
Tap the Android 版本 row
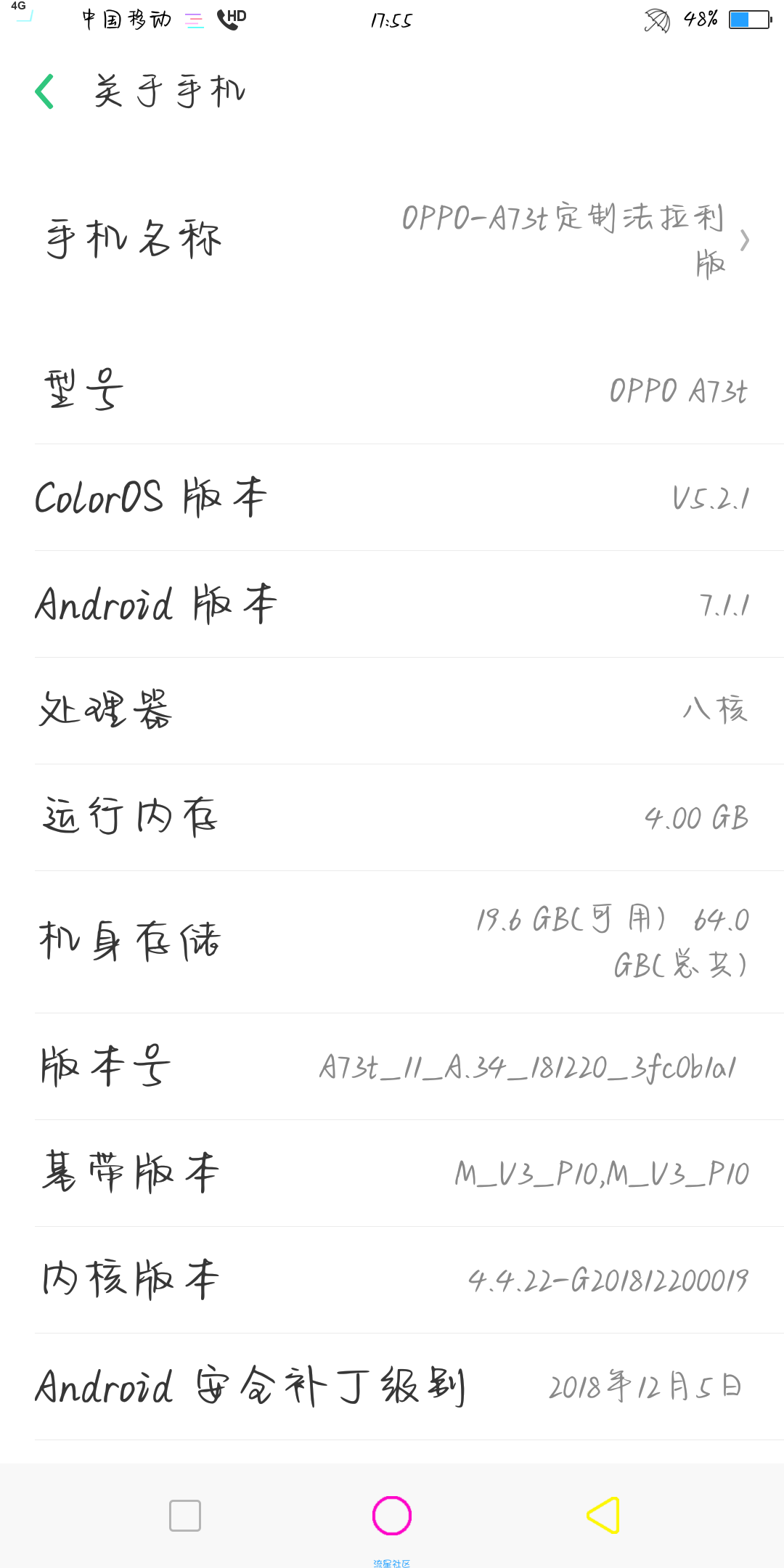392,604
